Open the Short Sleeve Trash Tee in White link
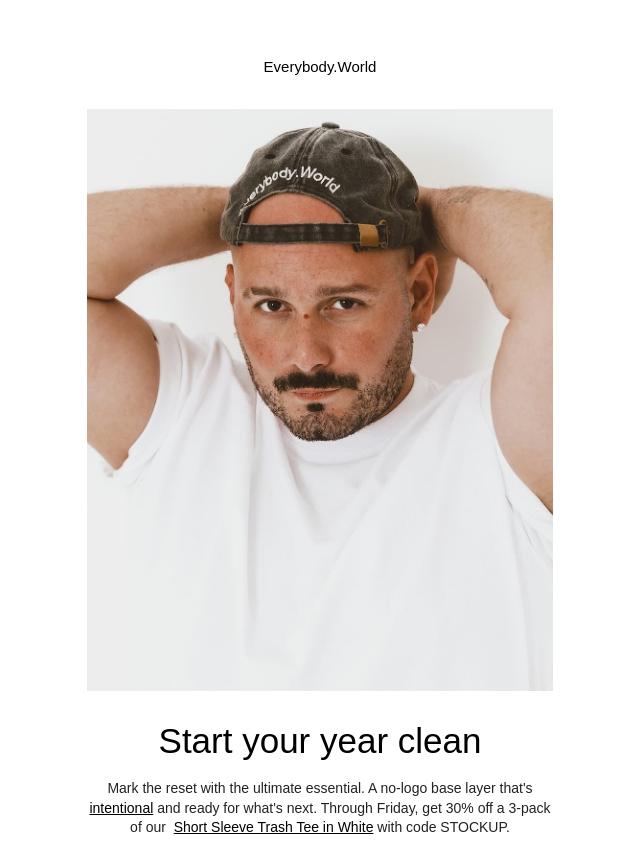 click(x=273, y=827)
